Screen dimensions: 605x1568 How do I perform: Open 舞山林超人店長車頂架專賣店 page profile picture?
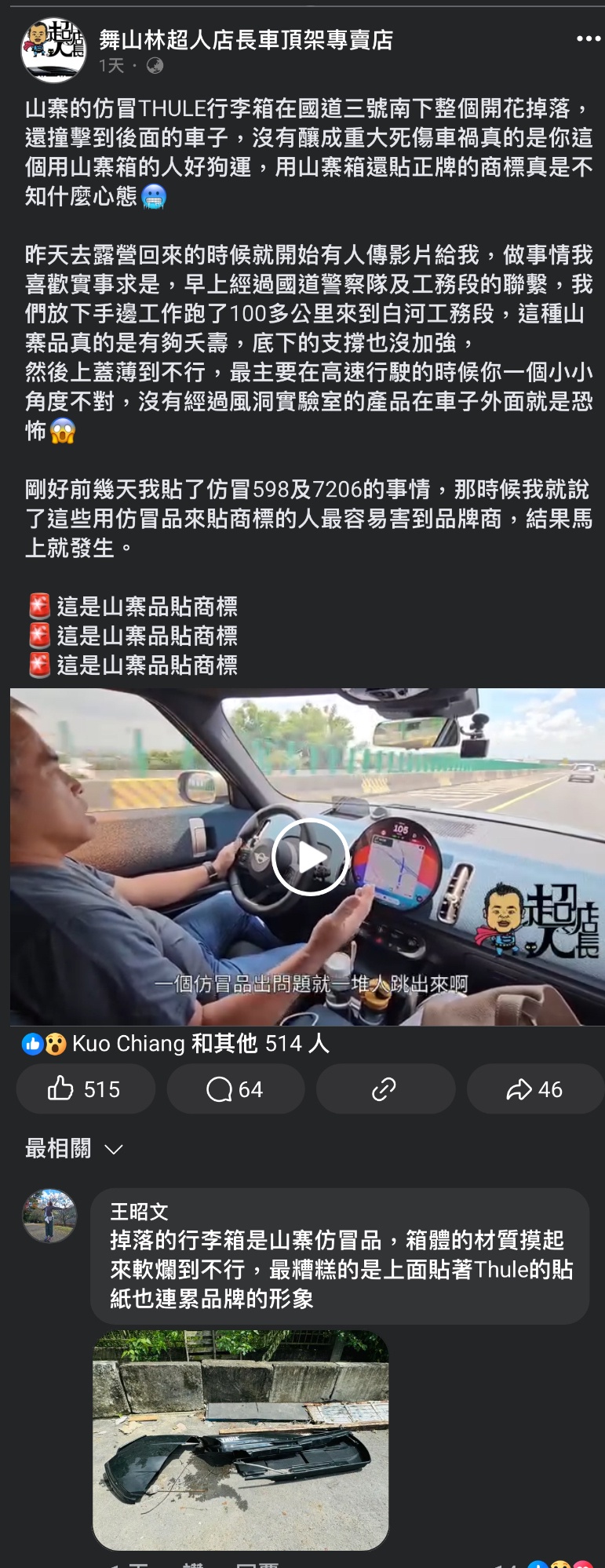53,50
